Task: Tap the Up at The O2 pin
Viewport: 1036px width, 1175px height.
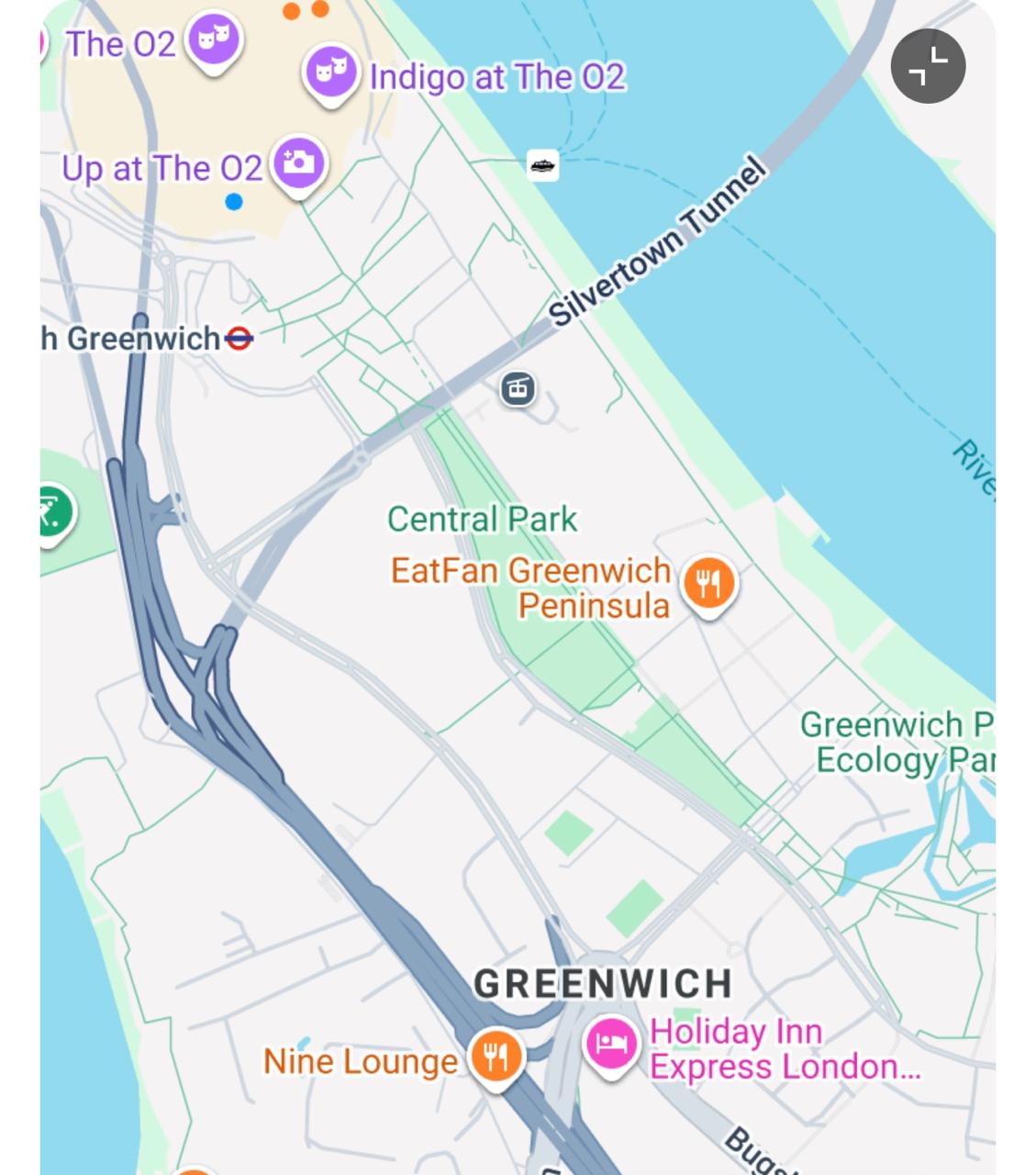Action: 300,163
